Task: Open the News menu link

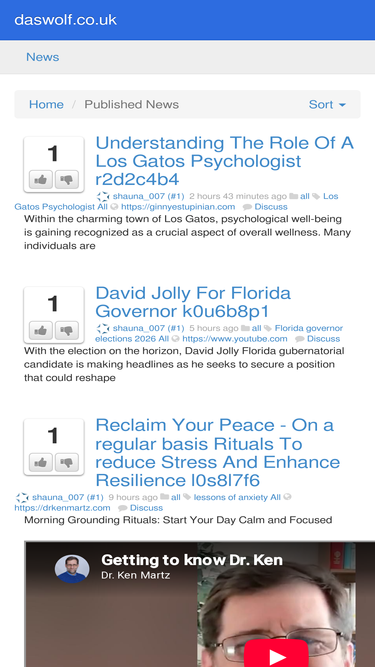Action: pos(43,57)
